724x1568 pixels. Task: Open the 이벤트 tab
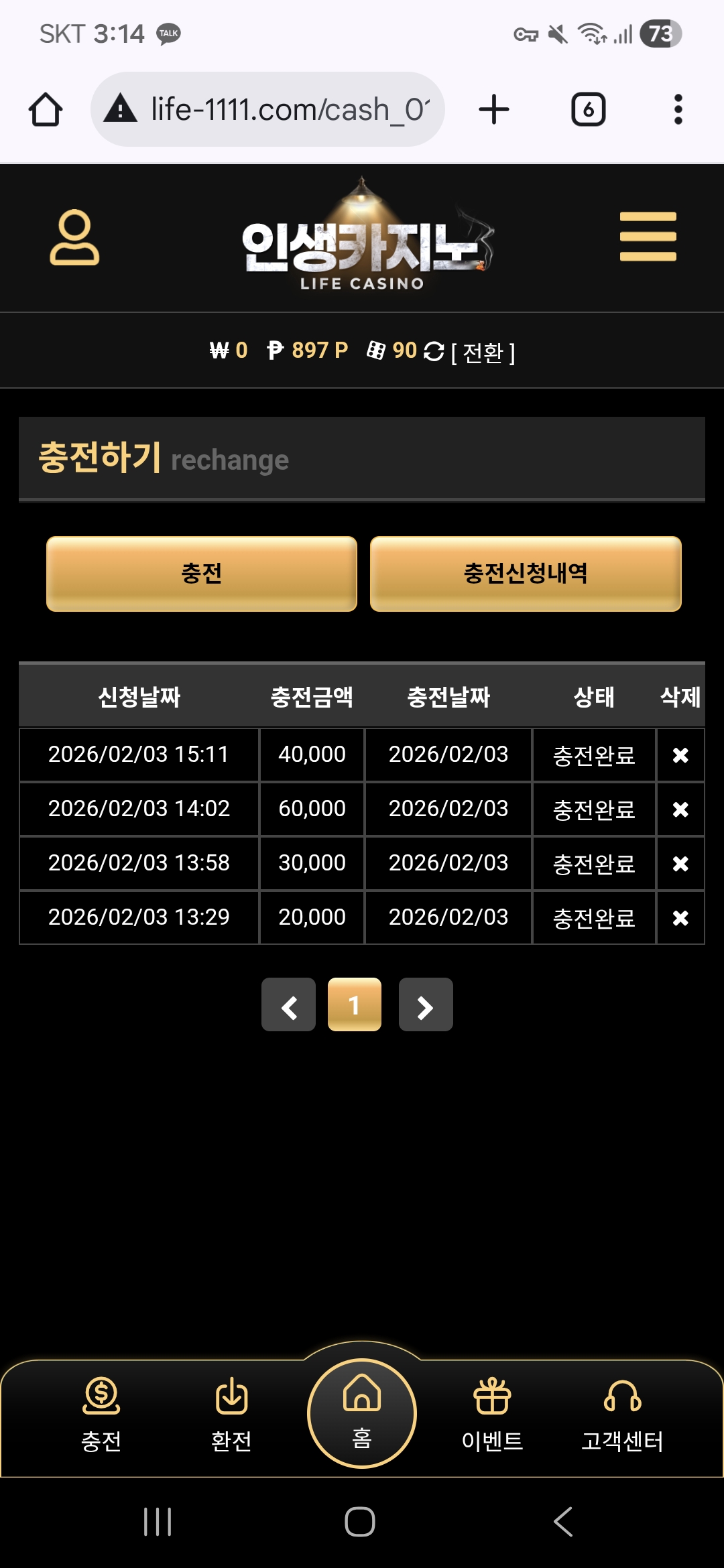[x=492, y=1414]
